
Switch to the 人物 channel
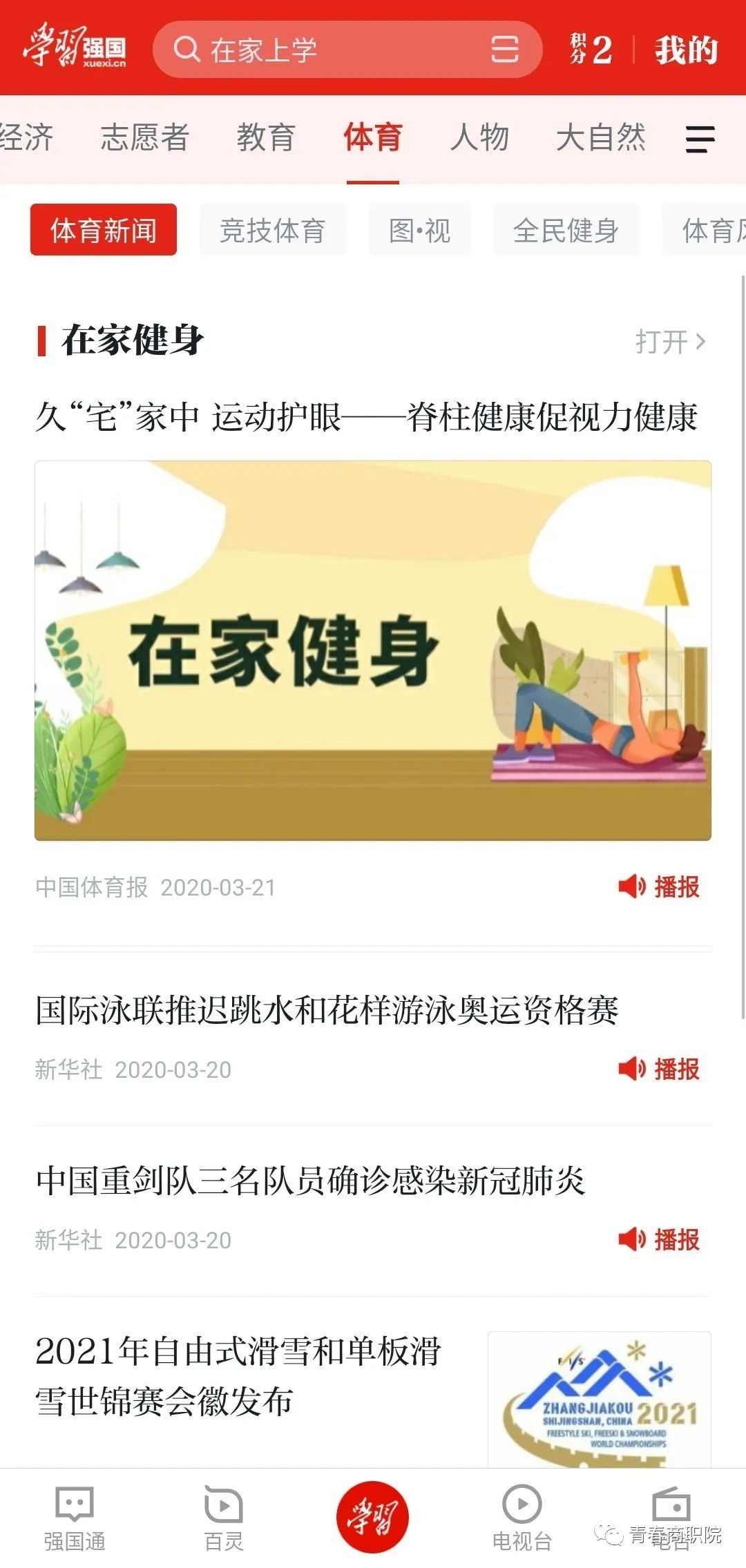[479, 137]
